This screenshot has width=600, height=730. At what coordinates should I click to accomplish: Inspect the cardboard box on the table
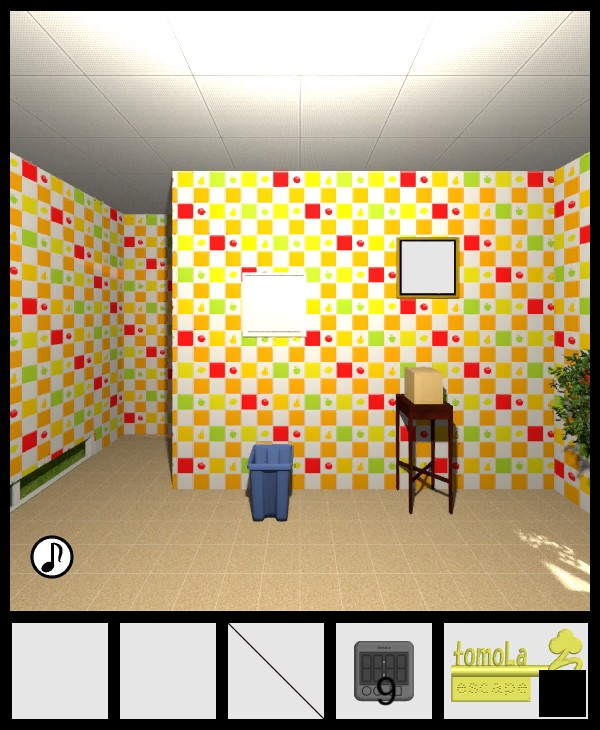click(x=425, y=385)
